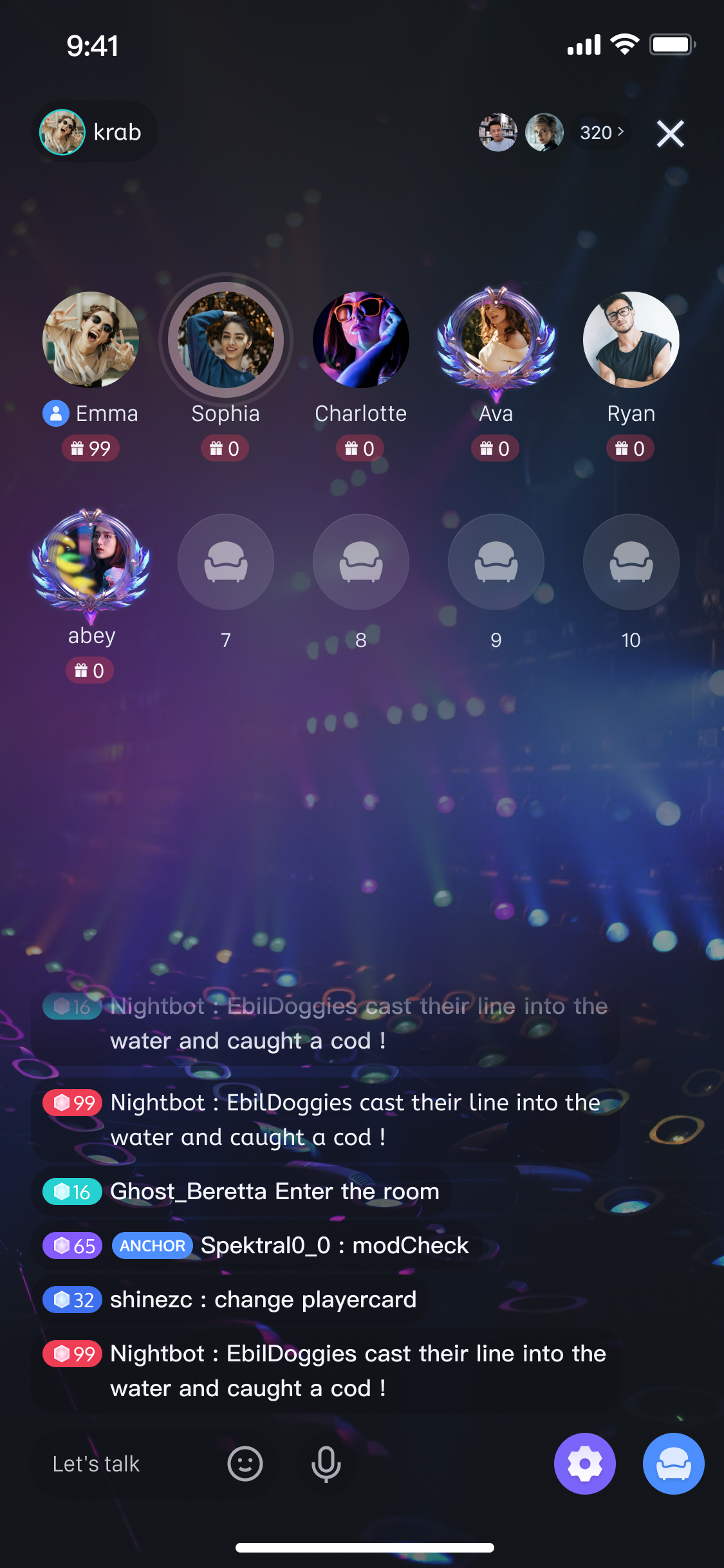Close the voice room

click(670, 133)
